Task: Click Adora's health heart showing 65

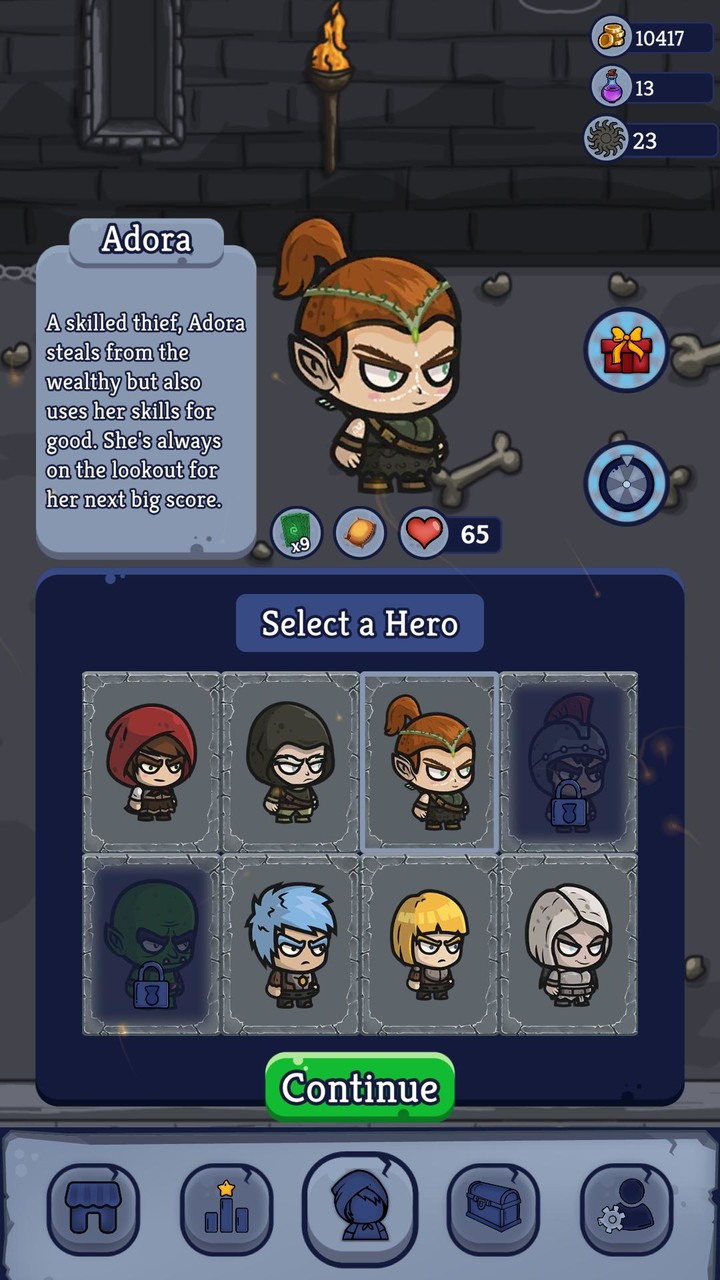Action: click(425, 533)
